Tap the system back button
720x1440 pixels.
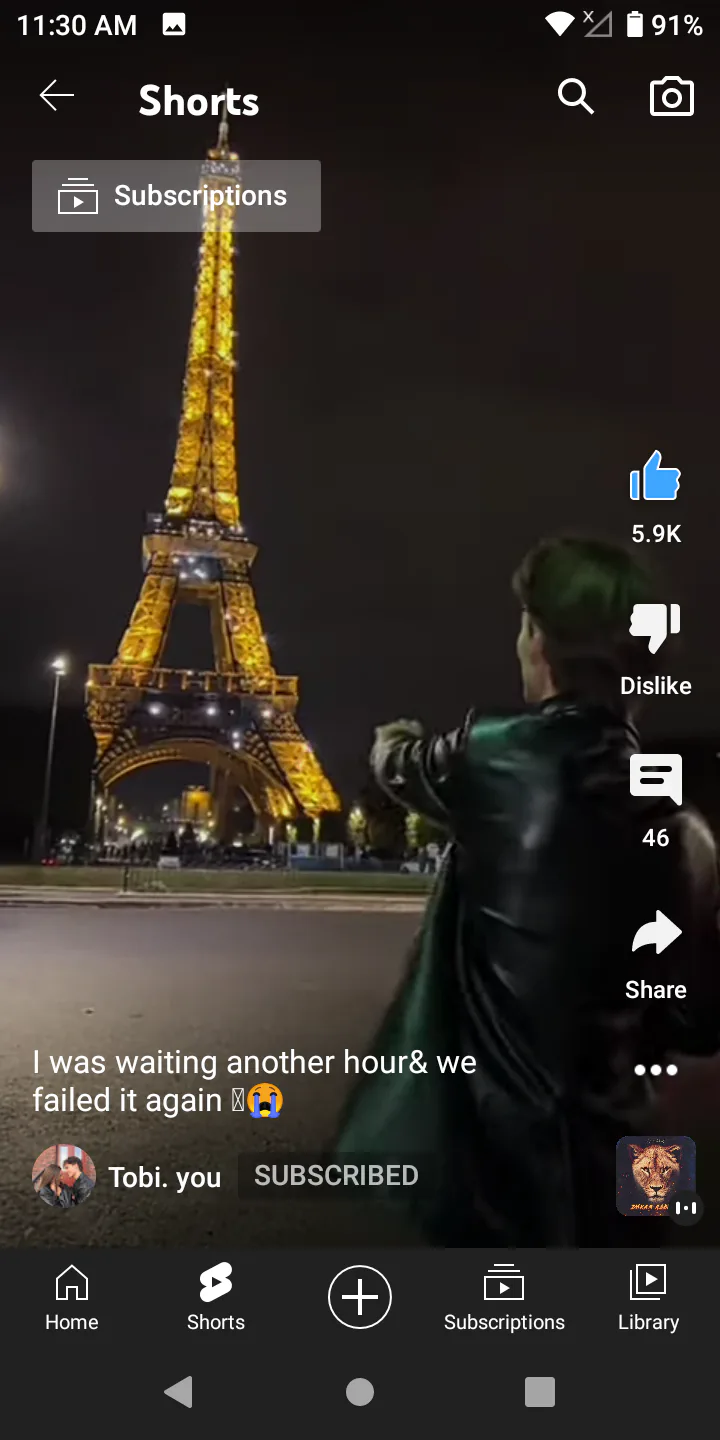179,1392
